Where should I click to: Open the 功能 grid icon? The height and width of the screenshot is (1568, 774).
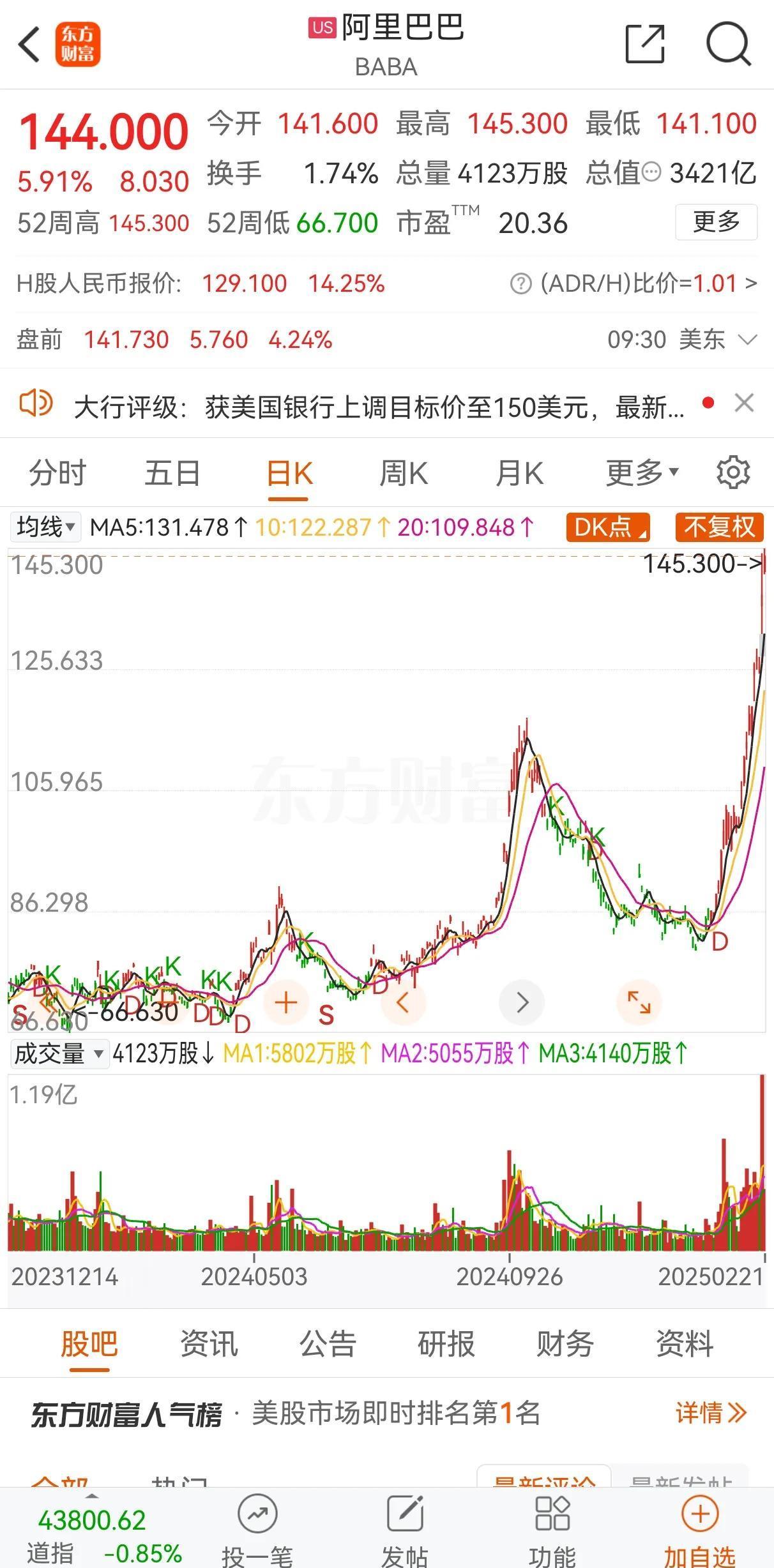point(554,1513)
